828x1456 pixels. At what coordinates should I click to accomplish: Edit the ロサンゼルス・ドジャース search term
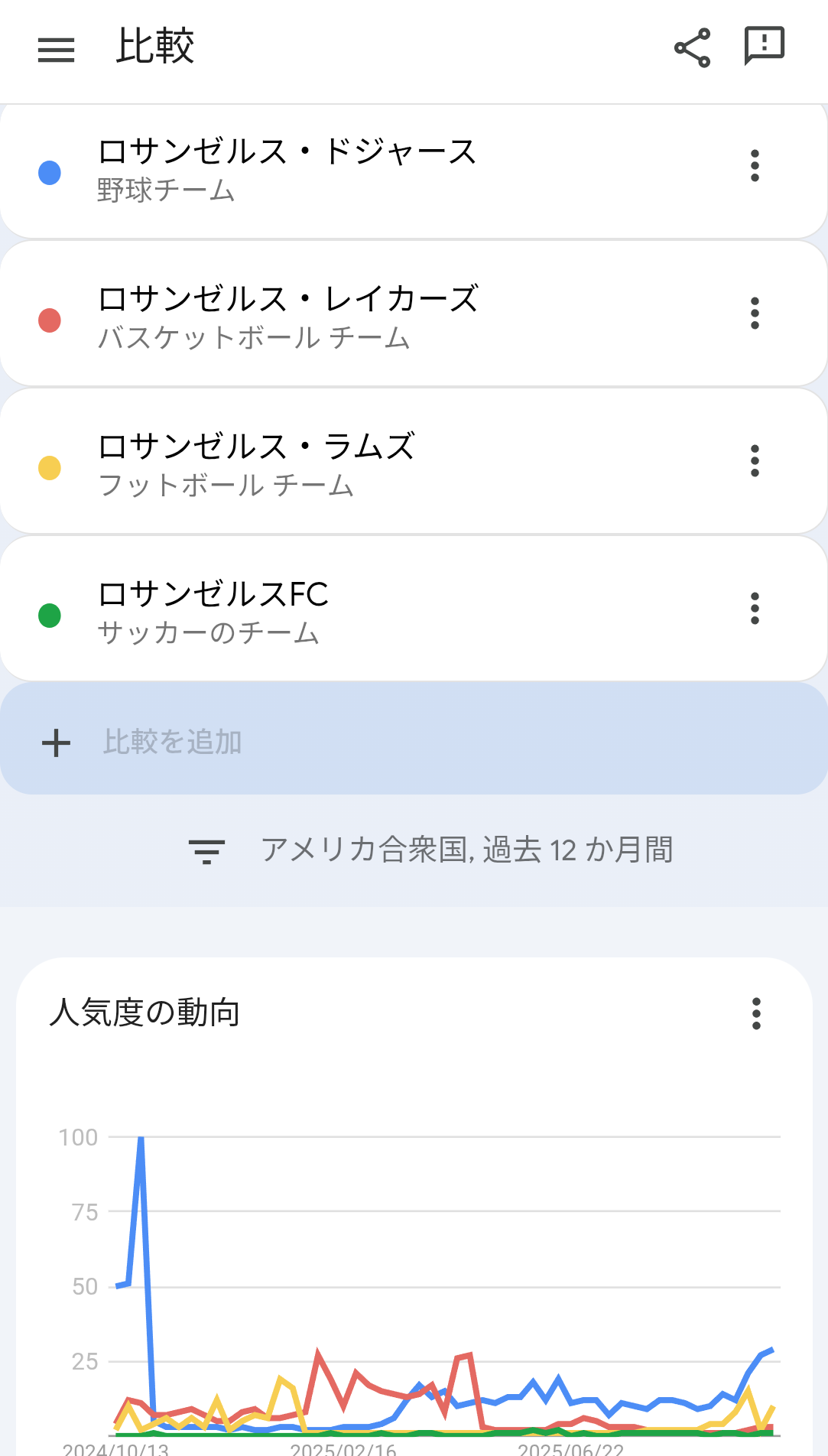[x=287, y=151]
